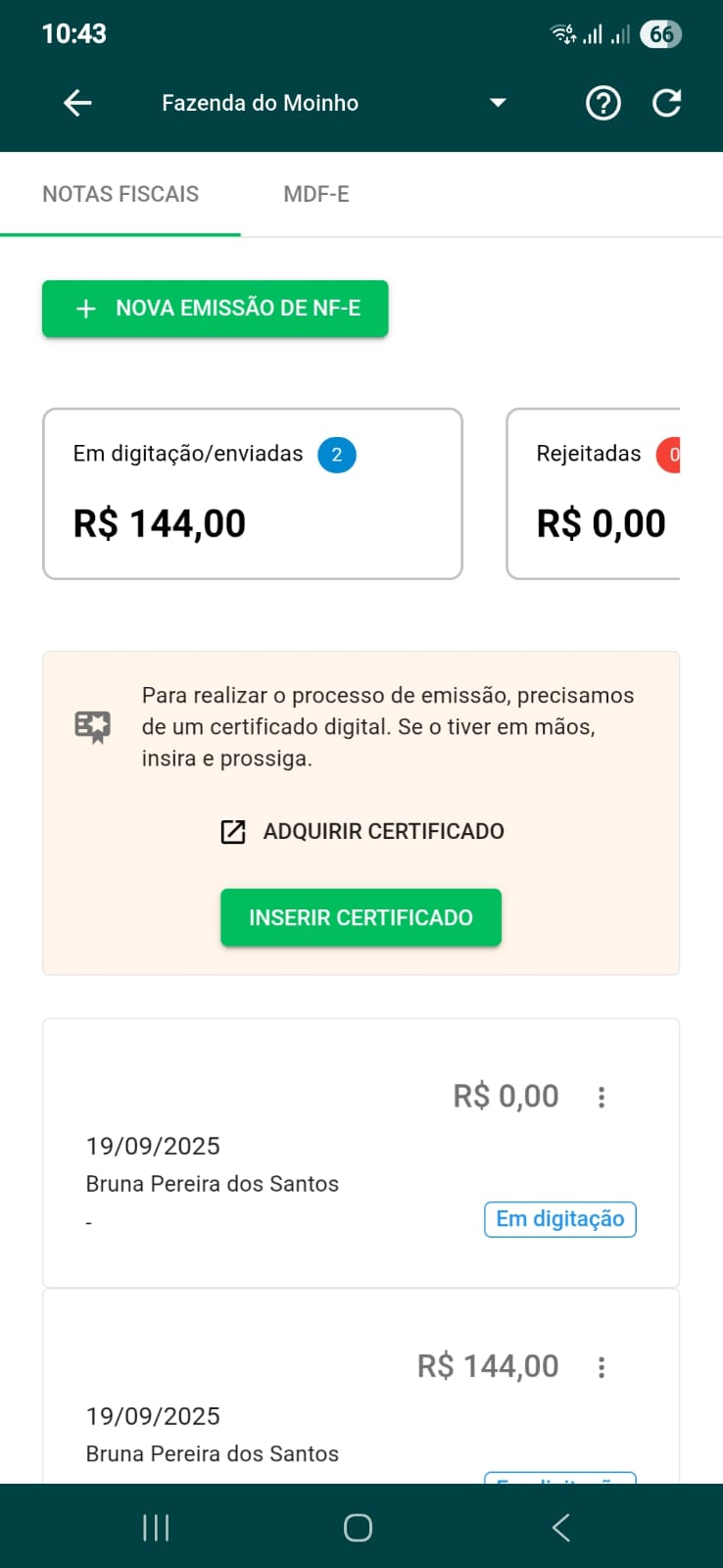Click the digital certificate badge icon
The height and width of the screenshot is (1568, 723).
[91, 726]
